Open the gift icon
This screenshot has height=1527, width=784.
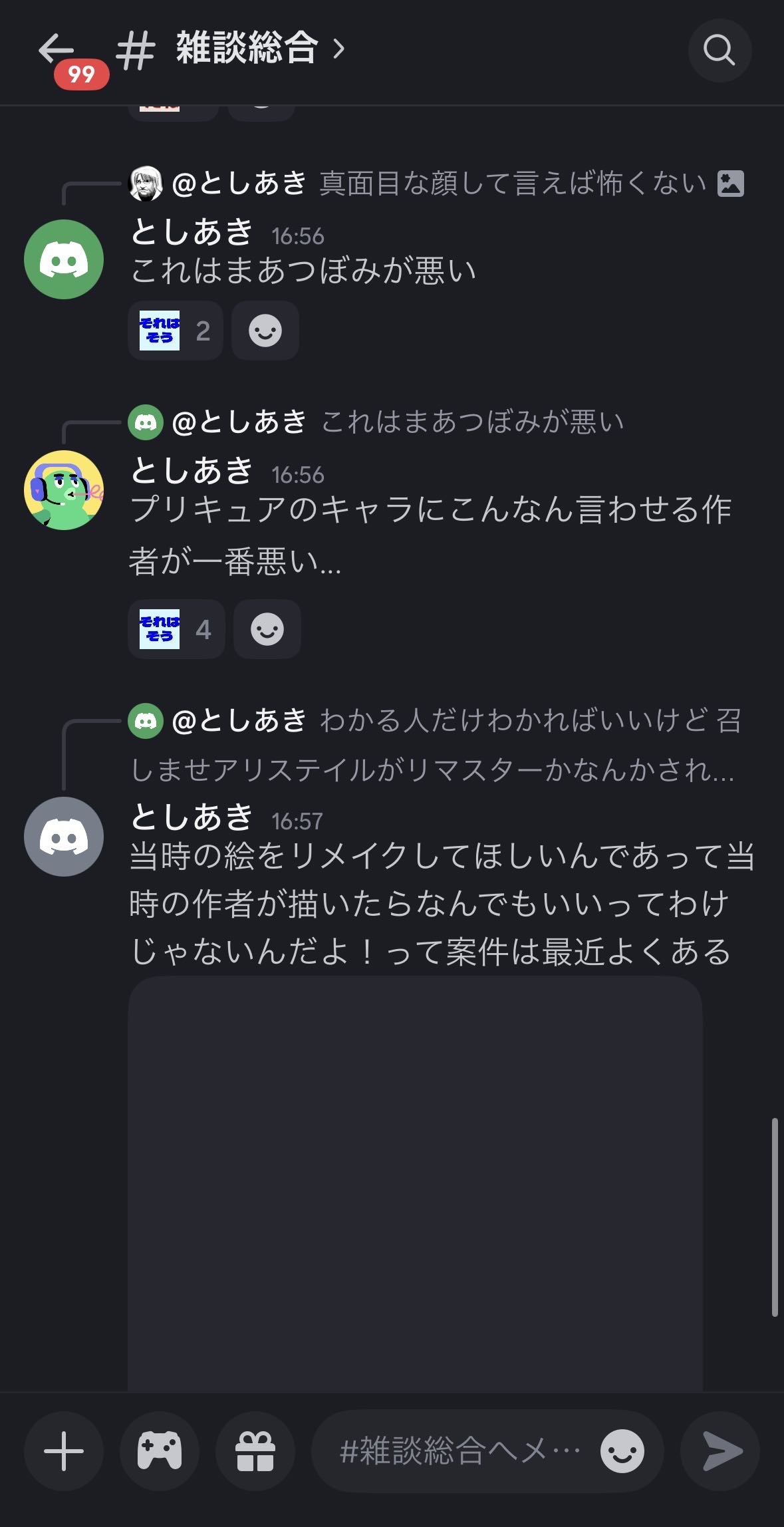(x=255, y=1451)
